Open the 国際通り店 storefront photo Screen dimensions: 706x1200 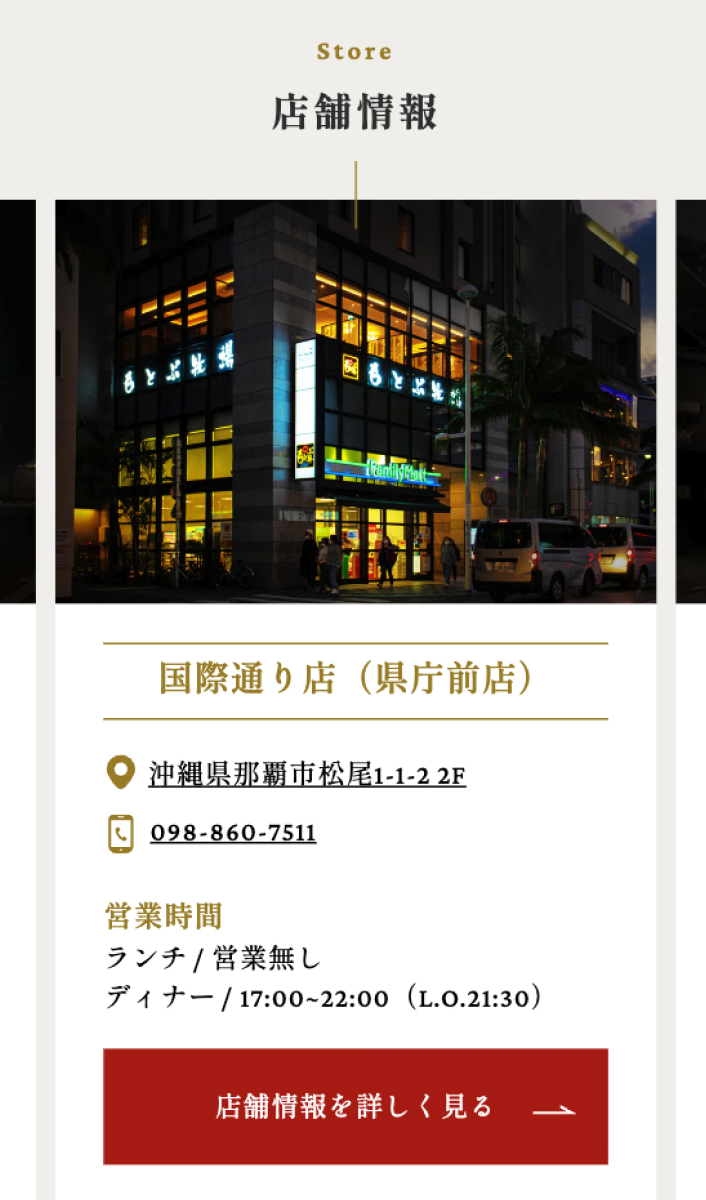click(355, 401)
